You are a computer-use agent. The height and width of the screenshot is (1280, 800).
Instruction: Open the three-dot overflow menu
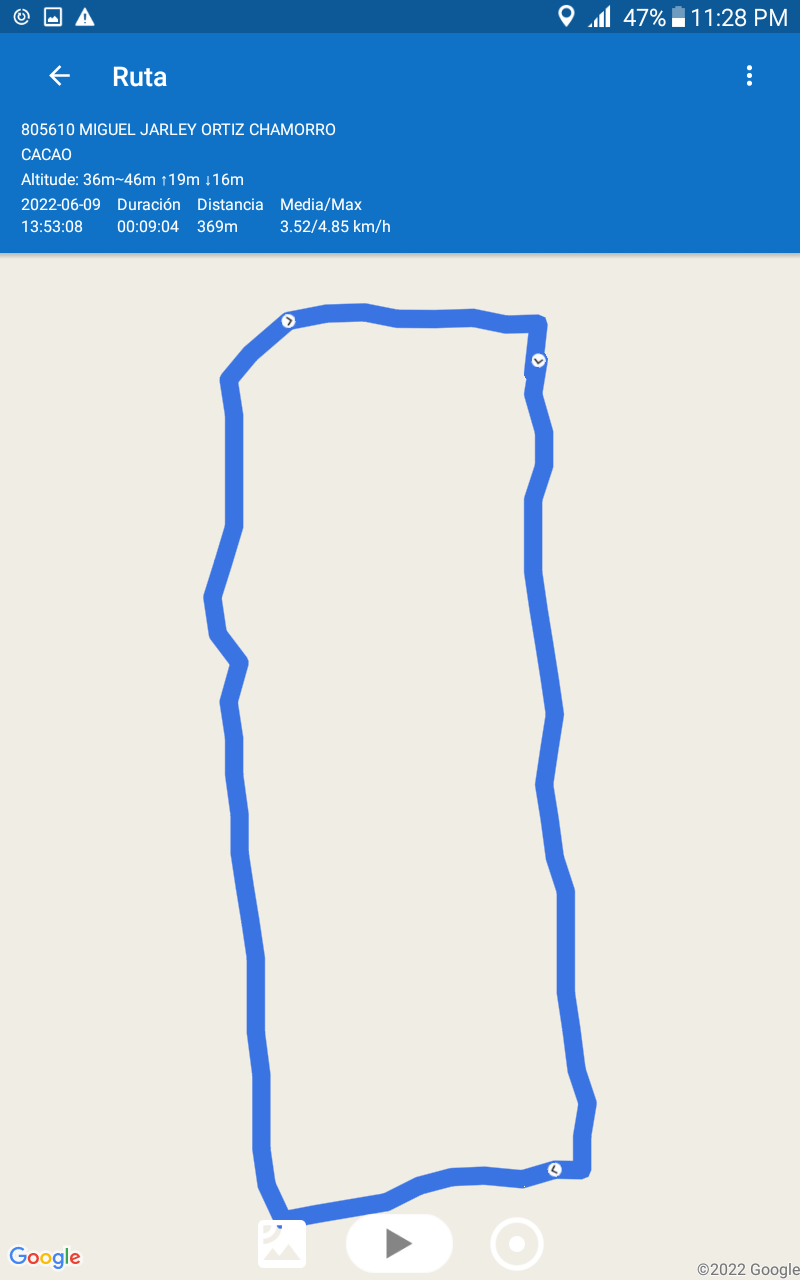coord(749,76)
